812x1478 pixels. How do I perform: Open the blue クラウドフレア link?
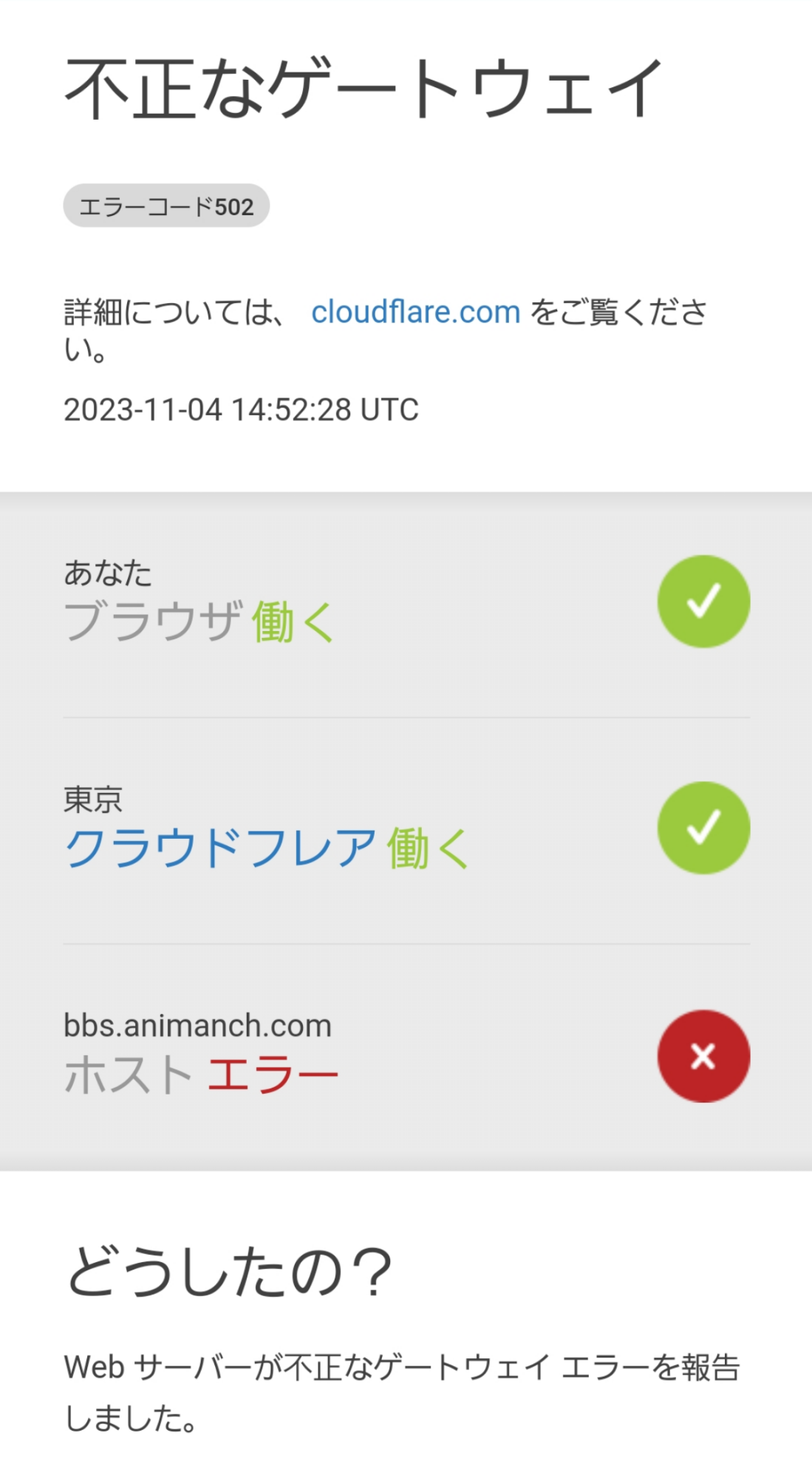coord(220,848)
